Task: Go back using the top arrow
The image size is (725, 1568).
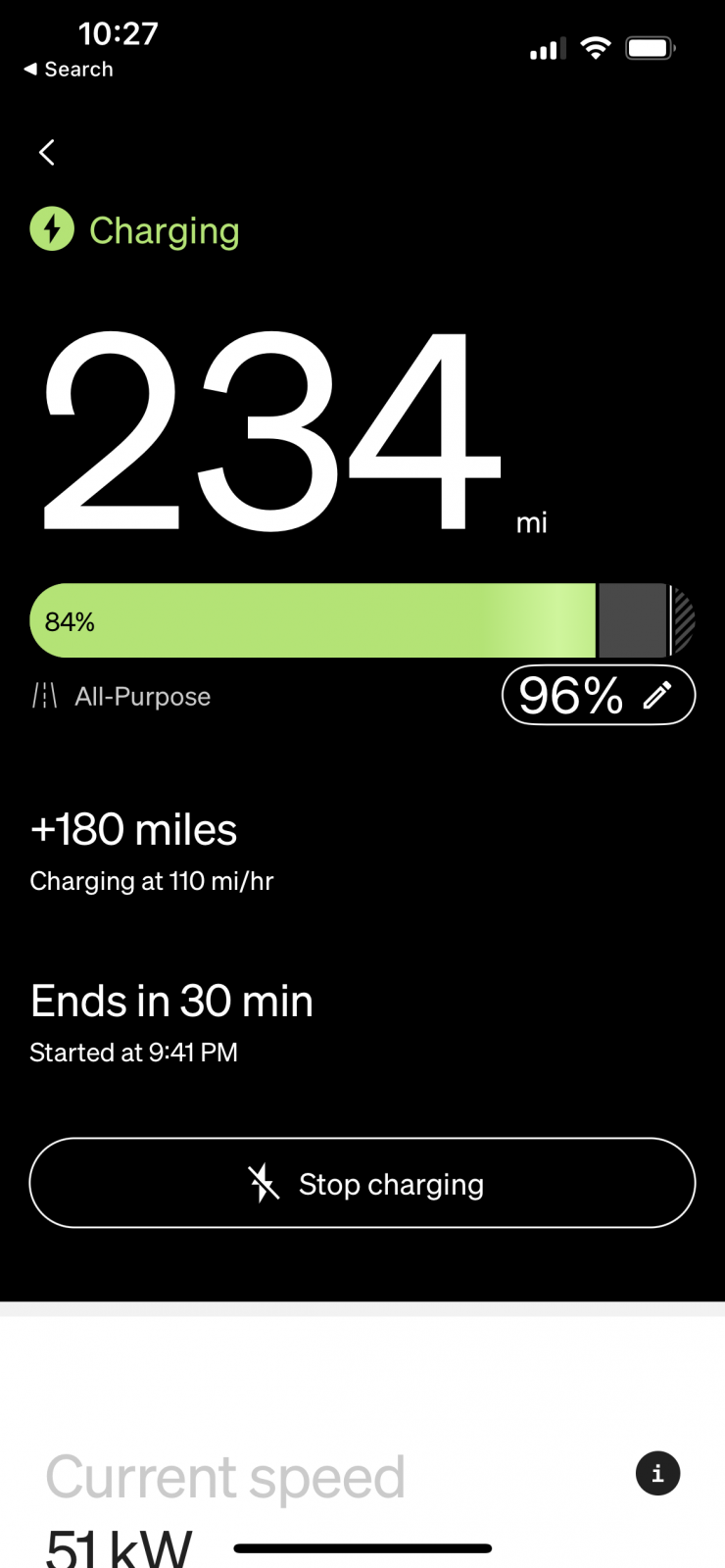Action: pyautogui.click(x=46, y=152)
